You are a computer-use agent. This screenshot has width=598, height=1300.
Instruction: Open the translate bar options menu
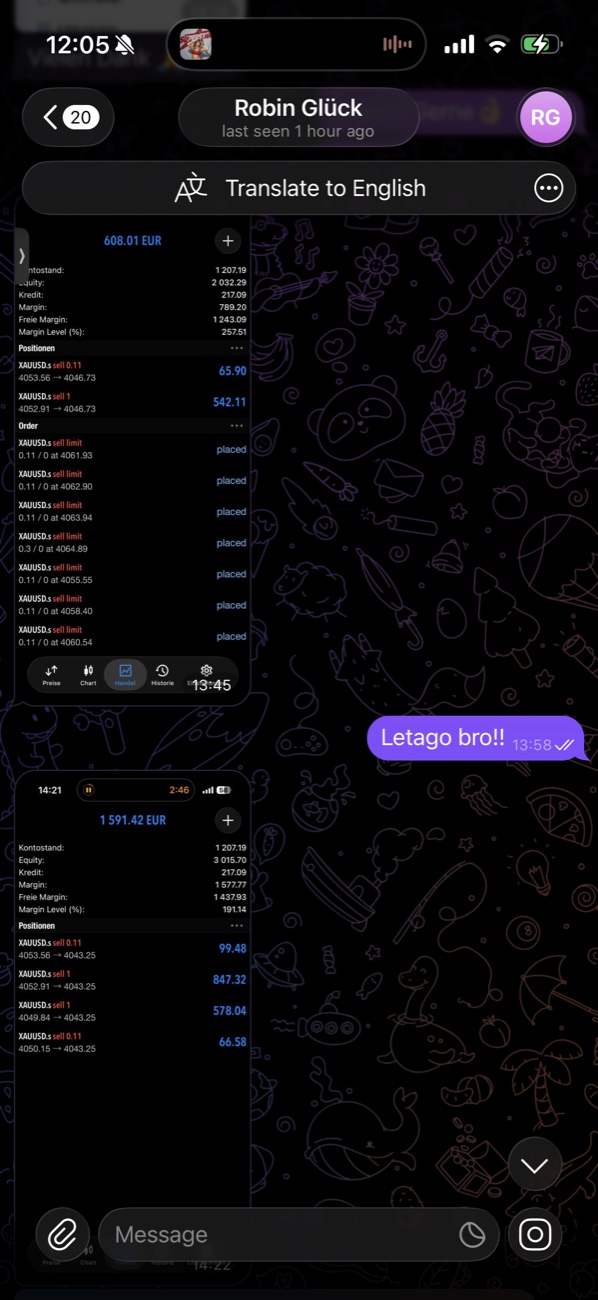(549, 188)
